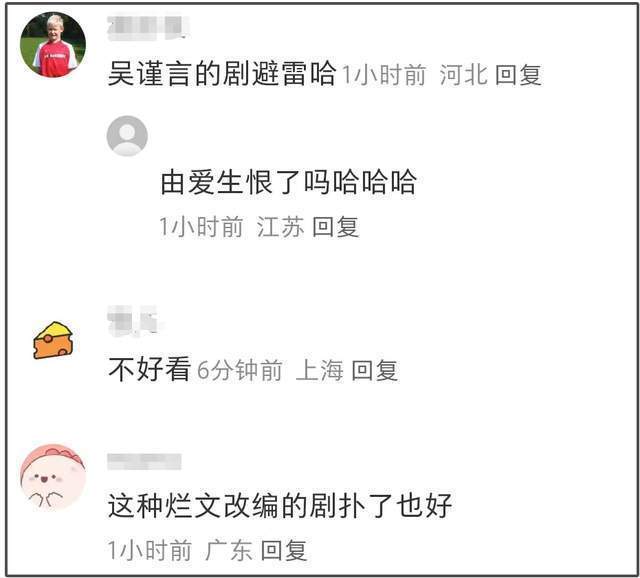Open the cheese avatar of 不好看 commenter
Image resolution: width=640 pixels, height=578 pixels.
click(53, 340)
